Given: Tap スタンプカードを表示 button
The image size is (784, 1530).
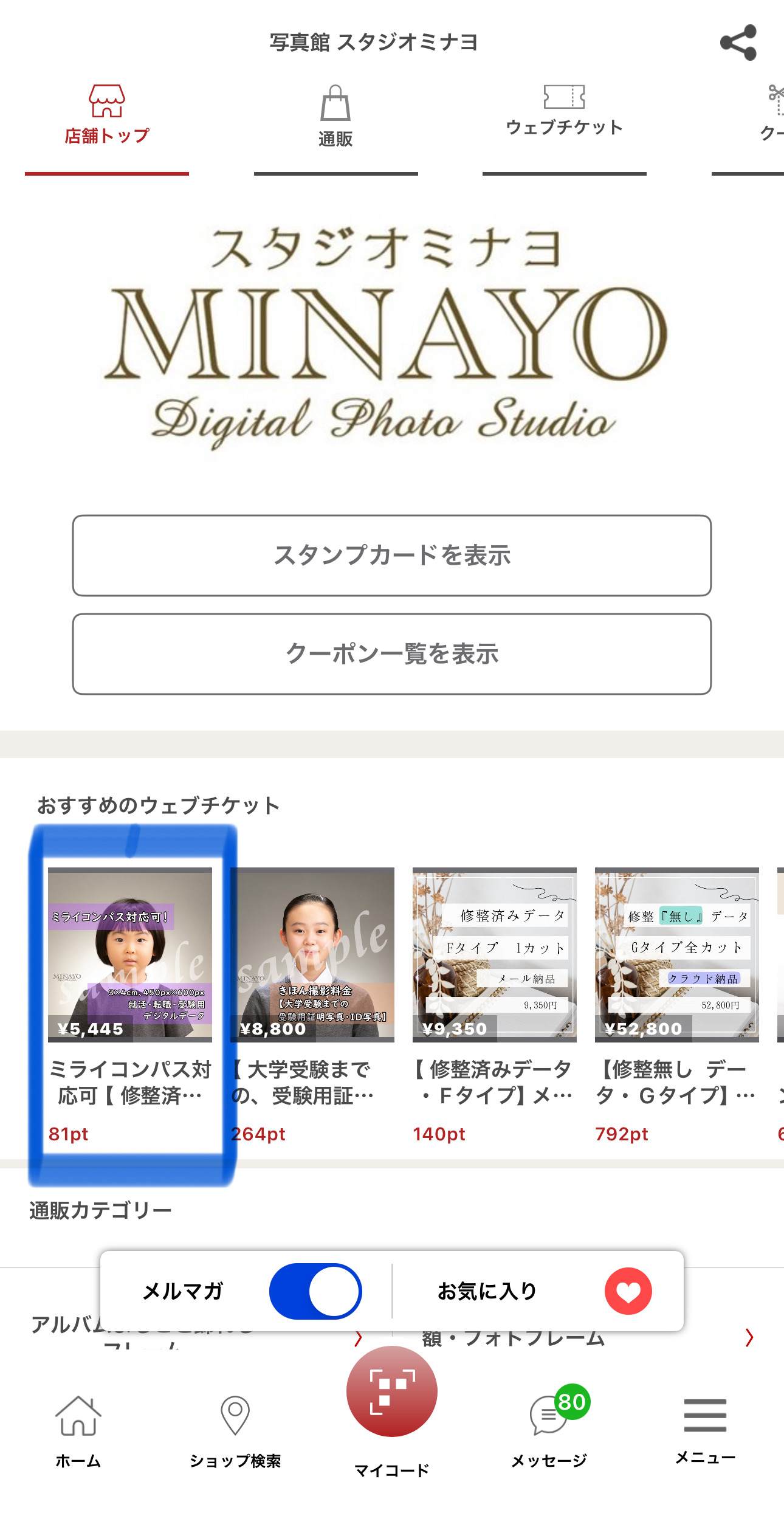Looking at the screenshot, I should pos(392,556).
